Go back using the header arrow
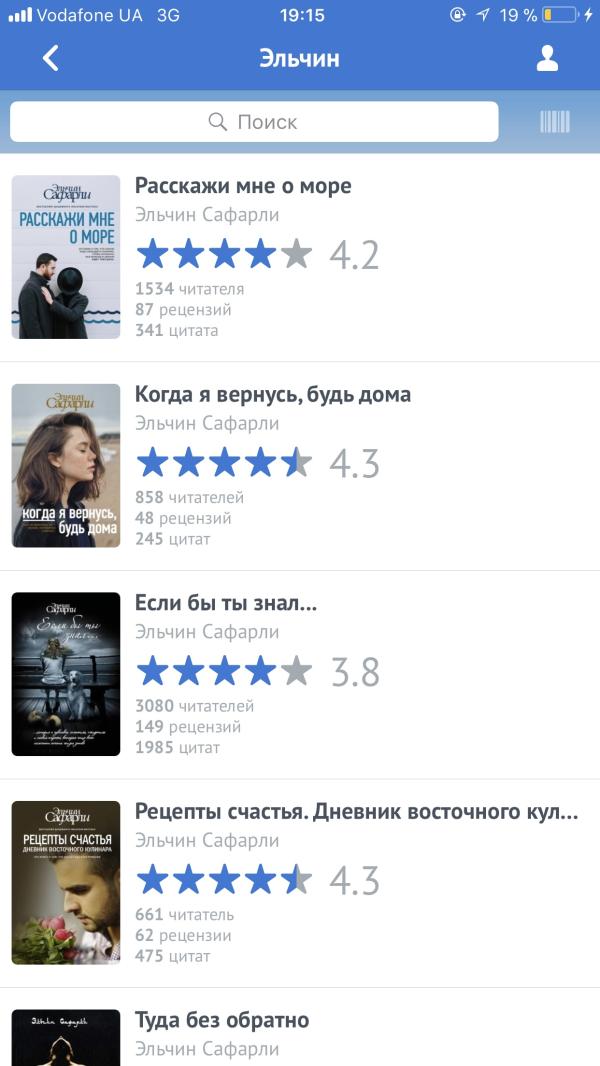Viewport: 600px width, 1066px height. point(51,58)
